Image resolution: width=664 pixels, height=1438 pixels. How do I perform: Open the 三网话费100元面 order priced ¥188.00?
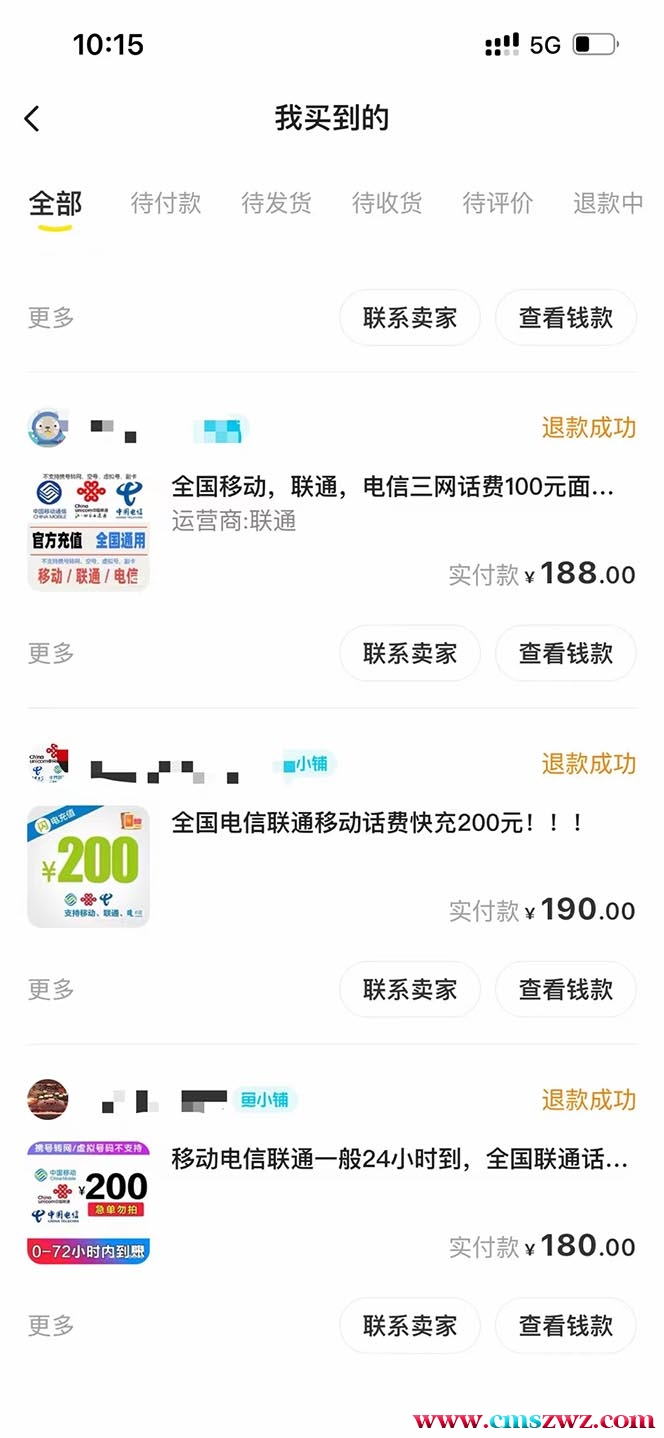tap(392, 488)
